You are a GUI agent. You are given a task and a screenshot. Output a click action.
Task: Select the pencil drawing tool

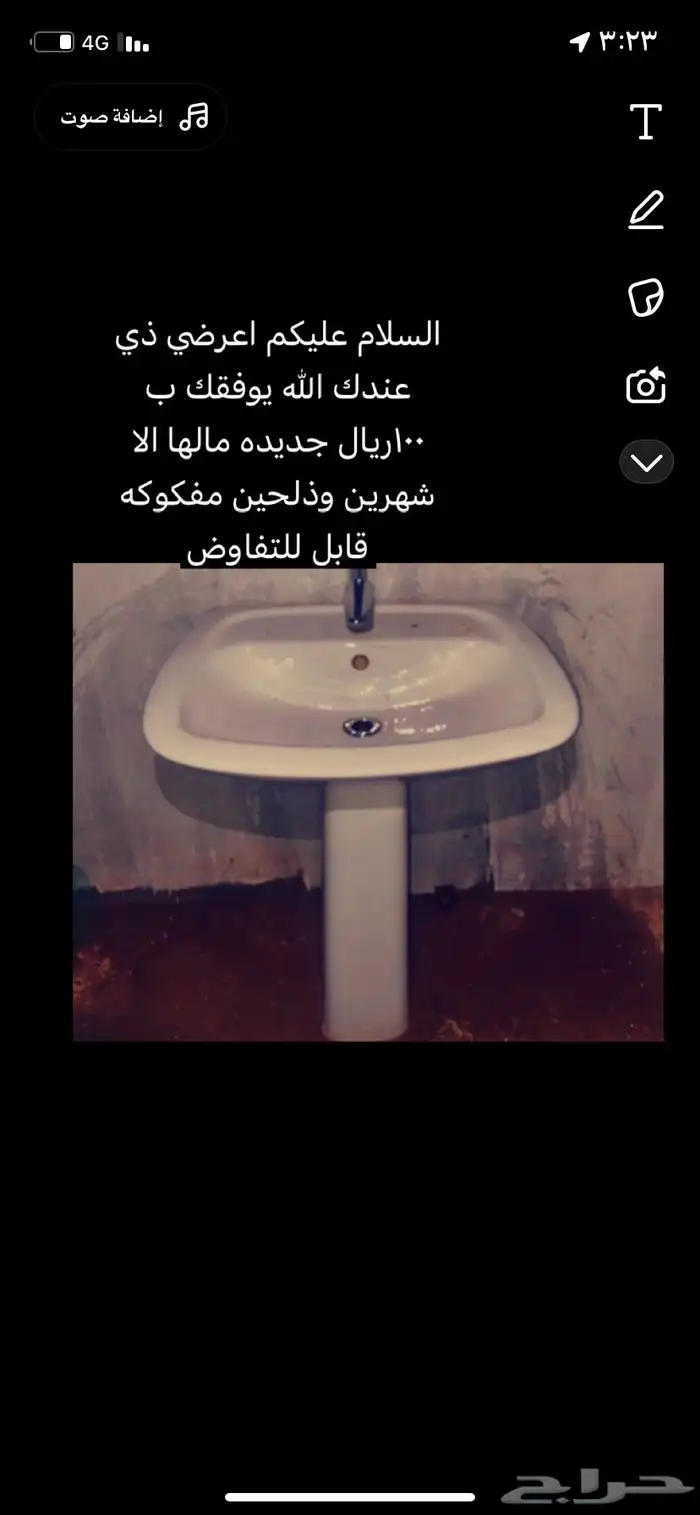(x=646, y=210)
